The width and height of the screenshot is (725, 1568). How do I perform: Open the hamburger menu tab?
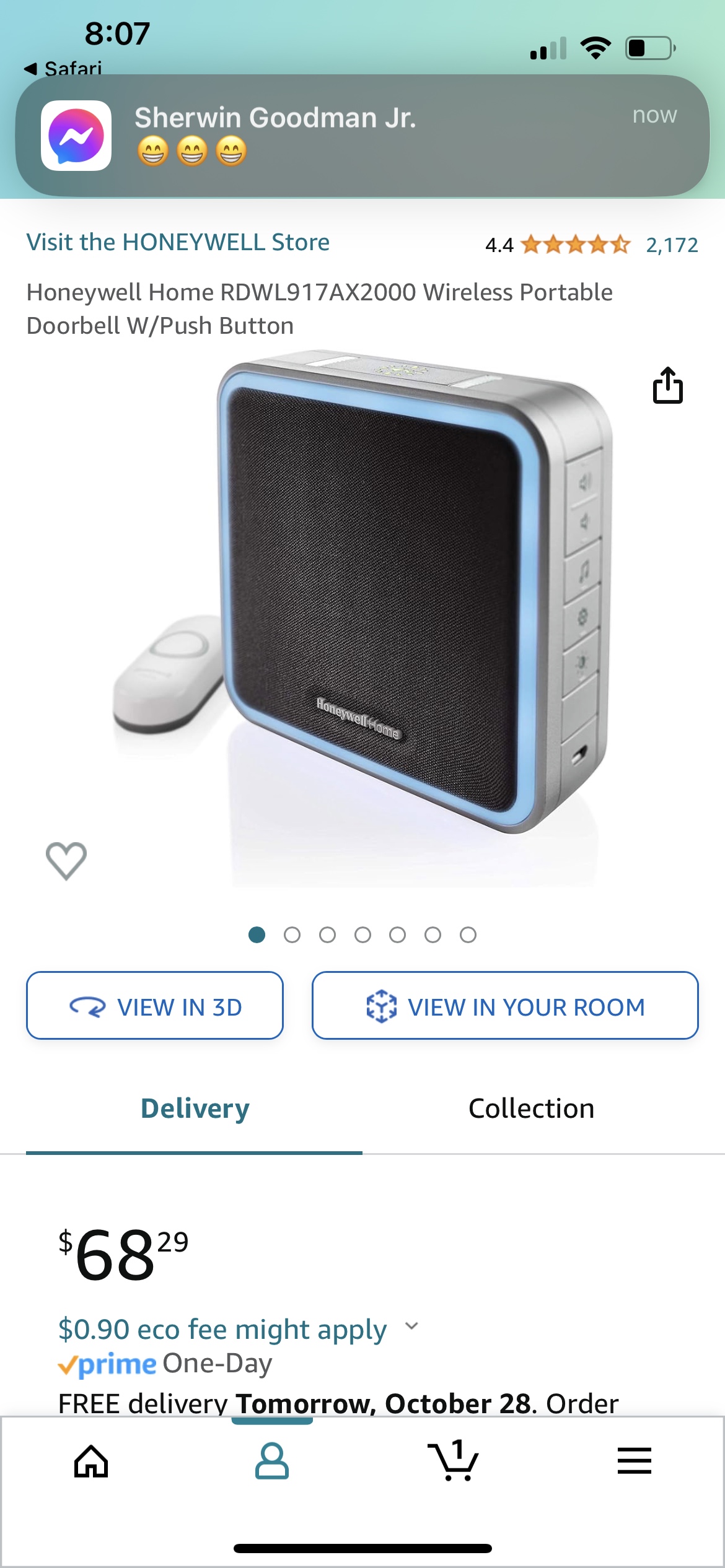point(635,1461)
